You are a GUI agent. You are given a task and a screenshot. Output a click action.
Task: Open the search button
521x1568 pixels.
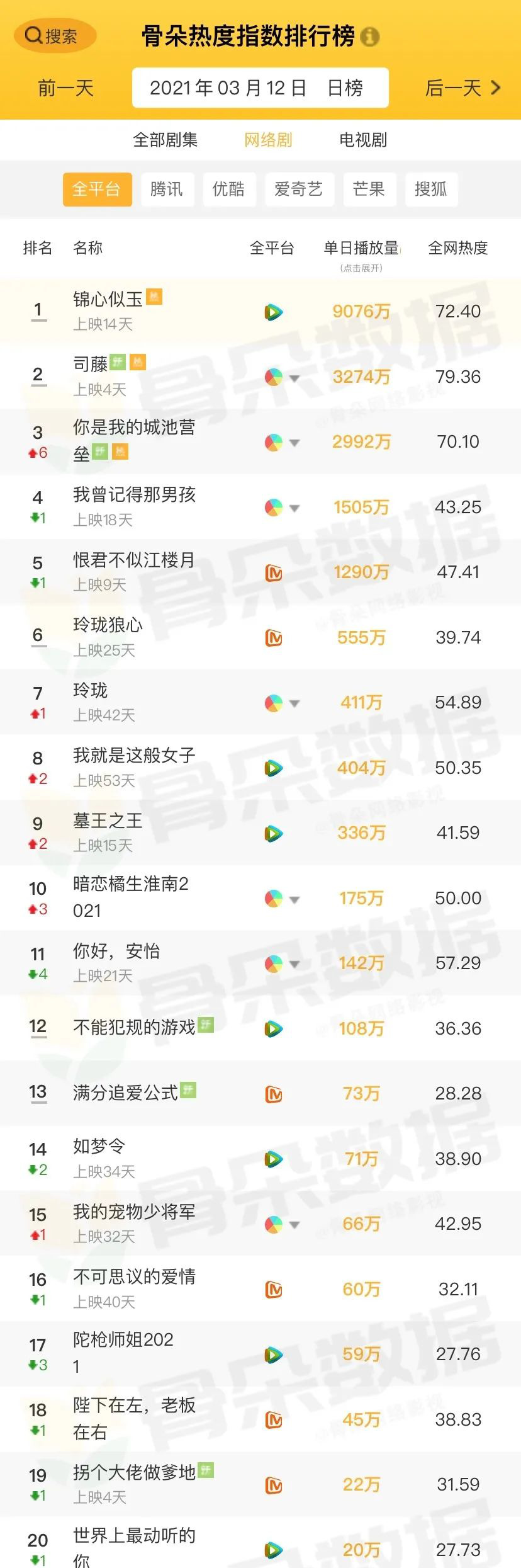point(54,36)
